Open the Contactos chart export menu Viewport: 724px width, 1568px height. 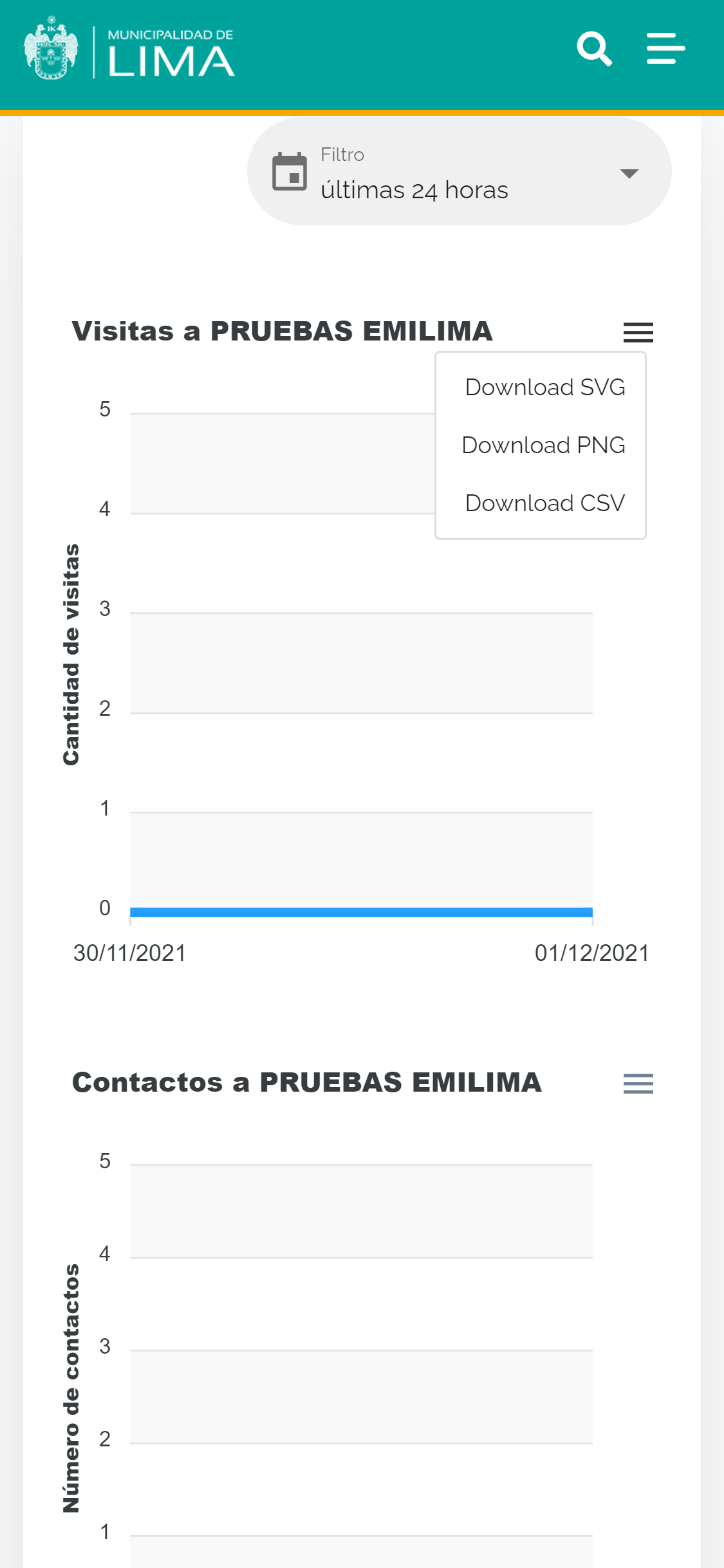click(x=638, y=1083)
